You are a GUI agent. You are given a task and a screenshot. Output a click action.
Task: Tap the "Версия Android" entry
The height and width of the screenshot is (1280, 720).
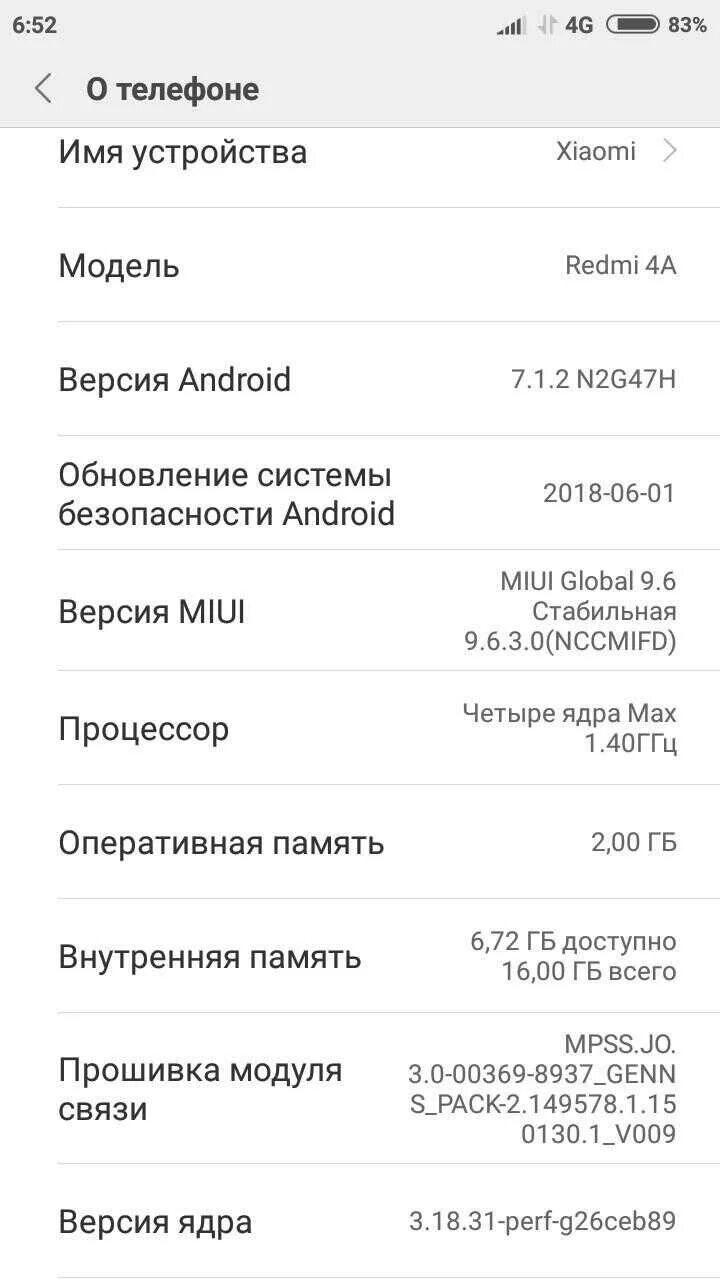click(360, 379)
